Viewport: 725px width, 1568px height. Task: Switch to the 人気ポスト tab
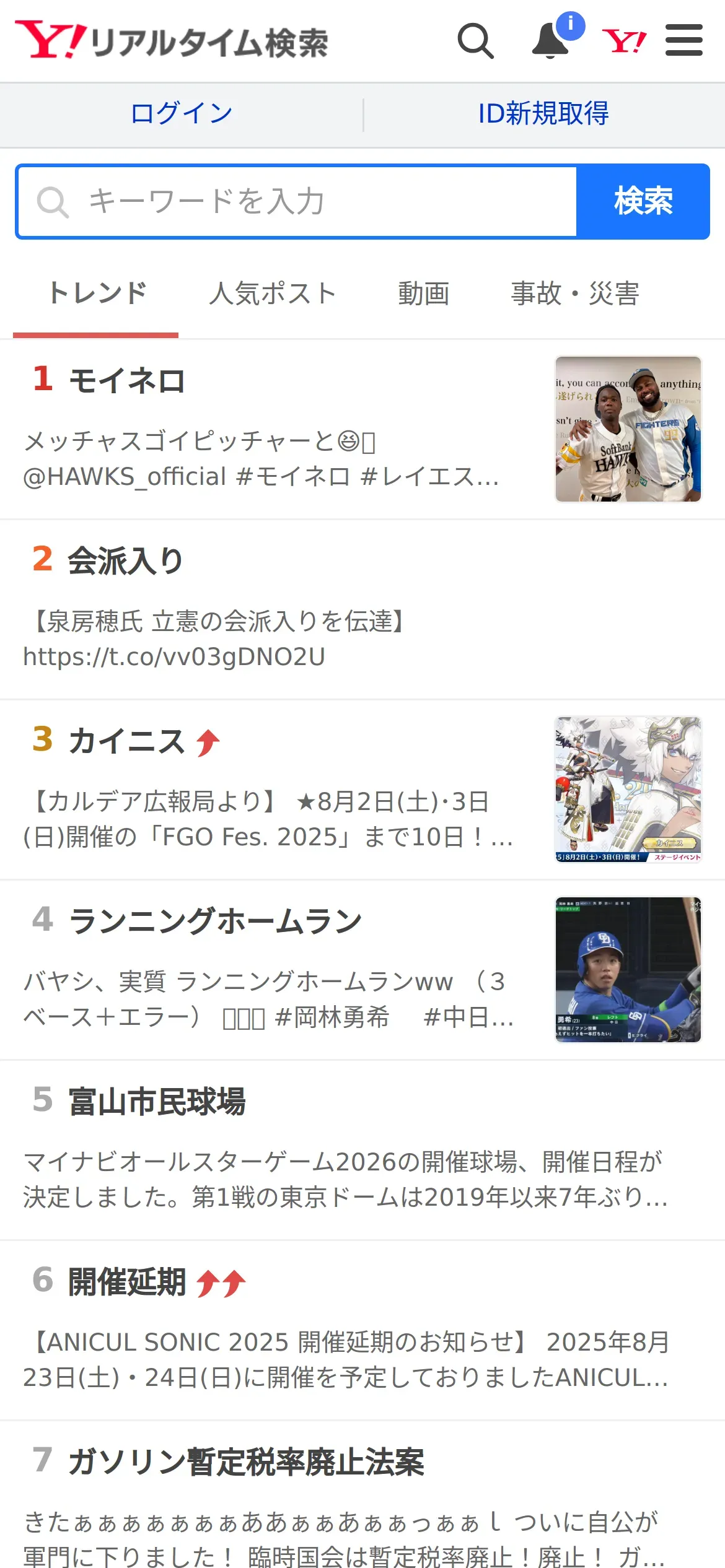[x=273, y=294]
